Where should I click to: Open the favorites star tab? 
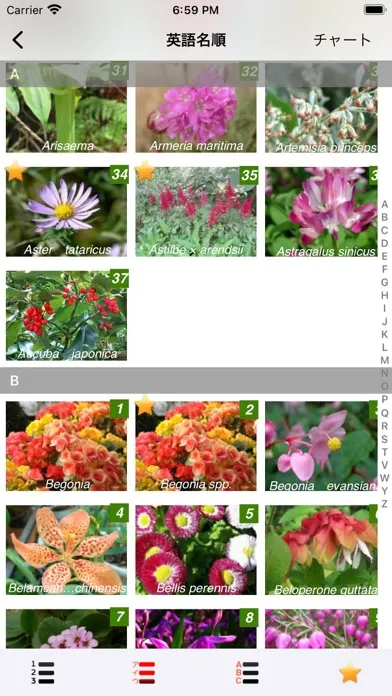350,673
